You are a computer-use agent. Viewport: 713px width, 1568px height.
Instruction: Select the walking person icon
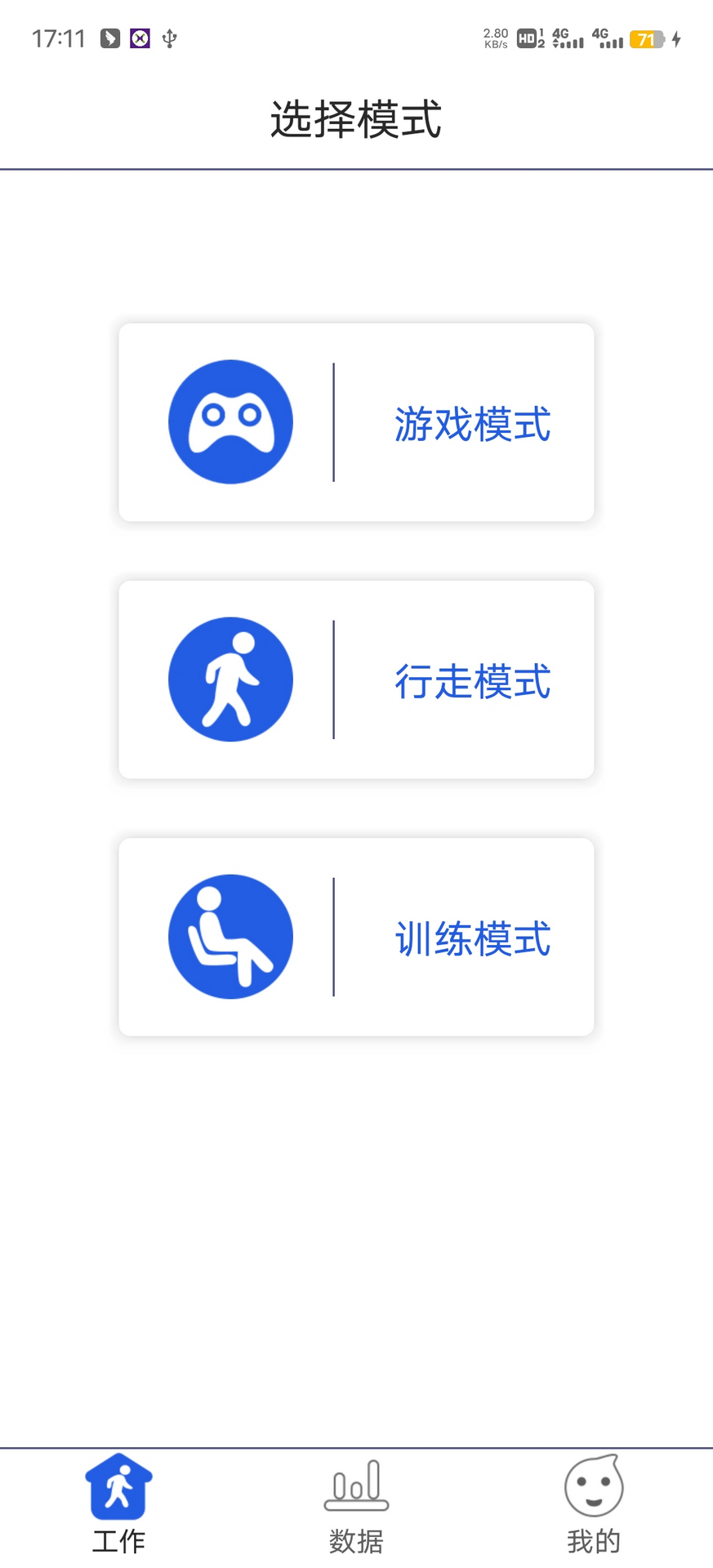pos(229,679)
